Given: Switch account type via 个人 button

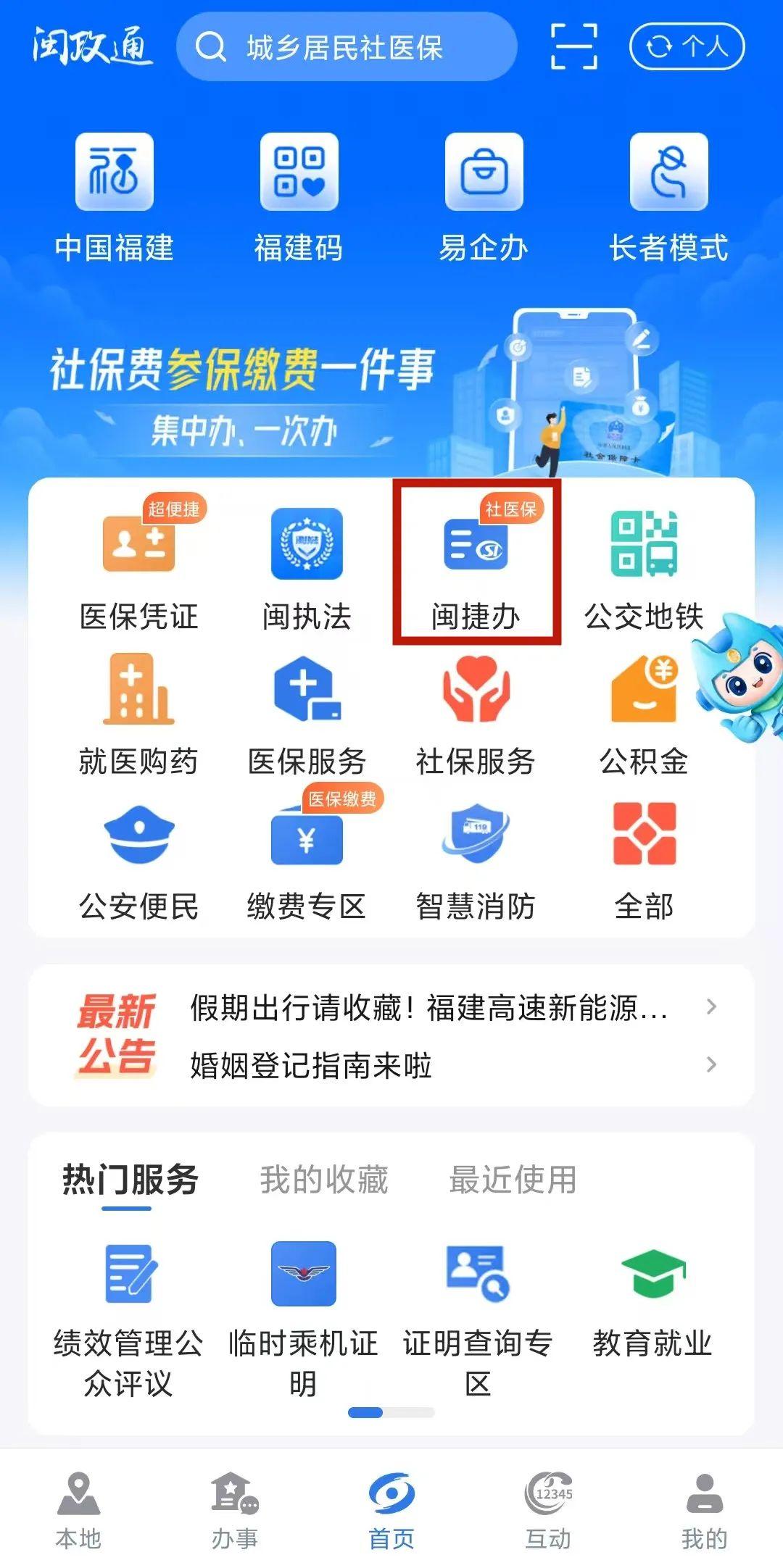Looking at the screenshot, I should (687, 47).
